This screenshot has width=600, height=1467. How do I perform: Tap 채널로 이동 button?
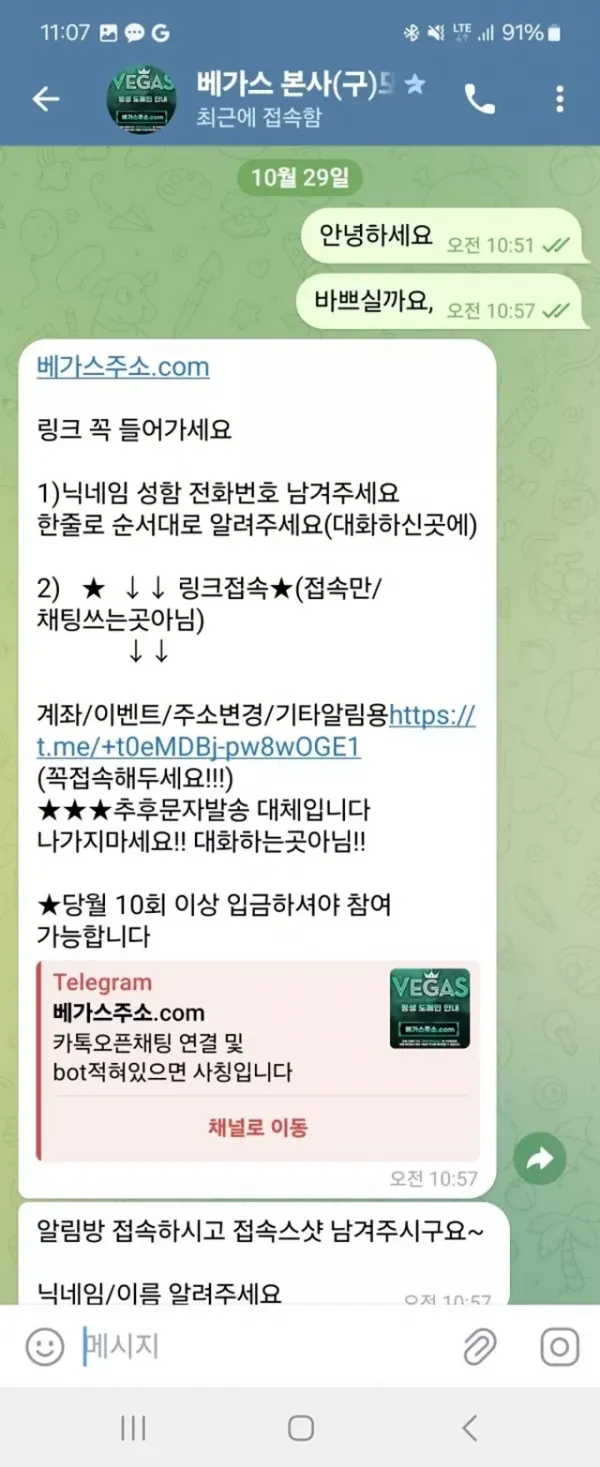[258, 1128]
